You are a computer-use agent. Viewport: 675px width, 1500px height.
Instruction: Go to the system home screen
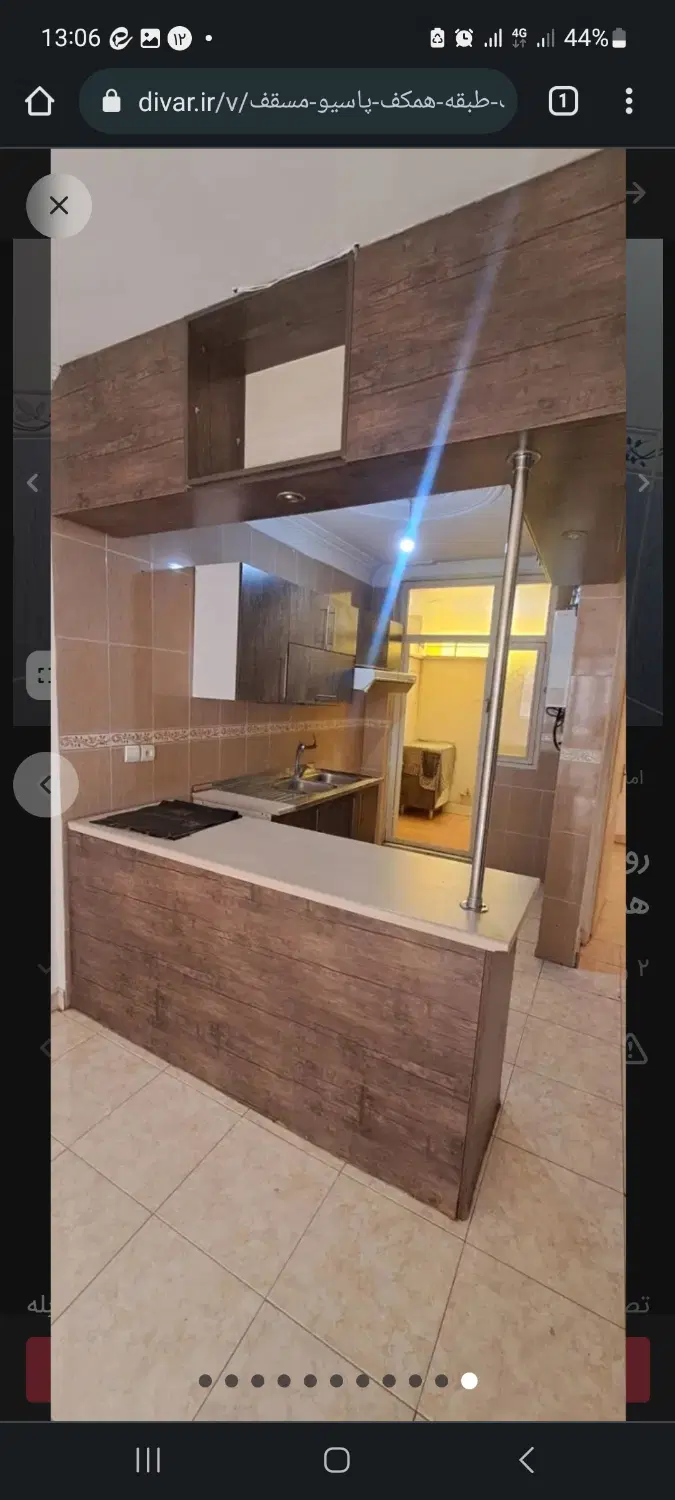[x=337, y=1460]
